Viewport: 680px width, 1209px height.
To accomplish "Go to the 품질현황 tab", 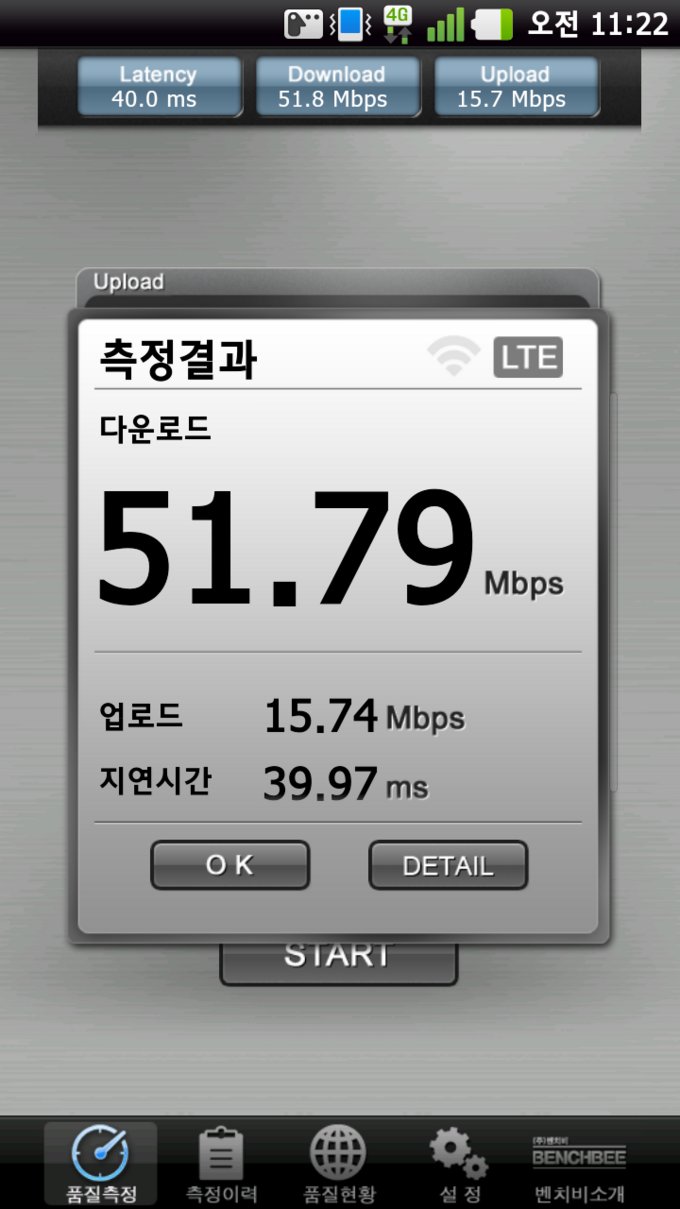I will tap(339, 1163).
